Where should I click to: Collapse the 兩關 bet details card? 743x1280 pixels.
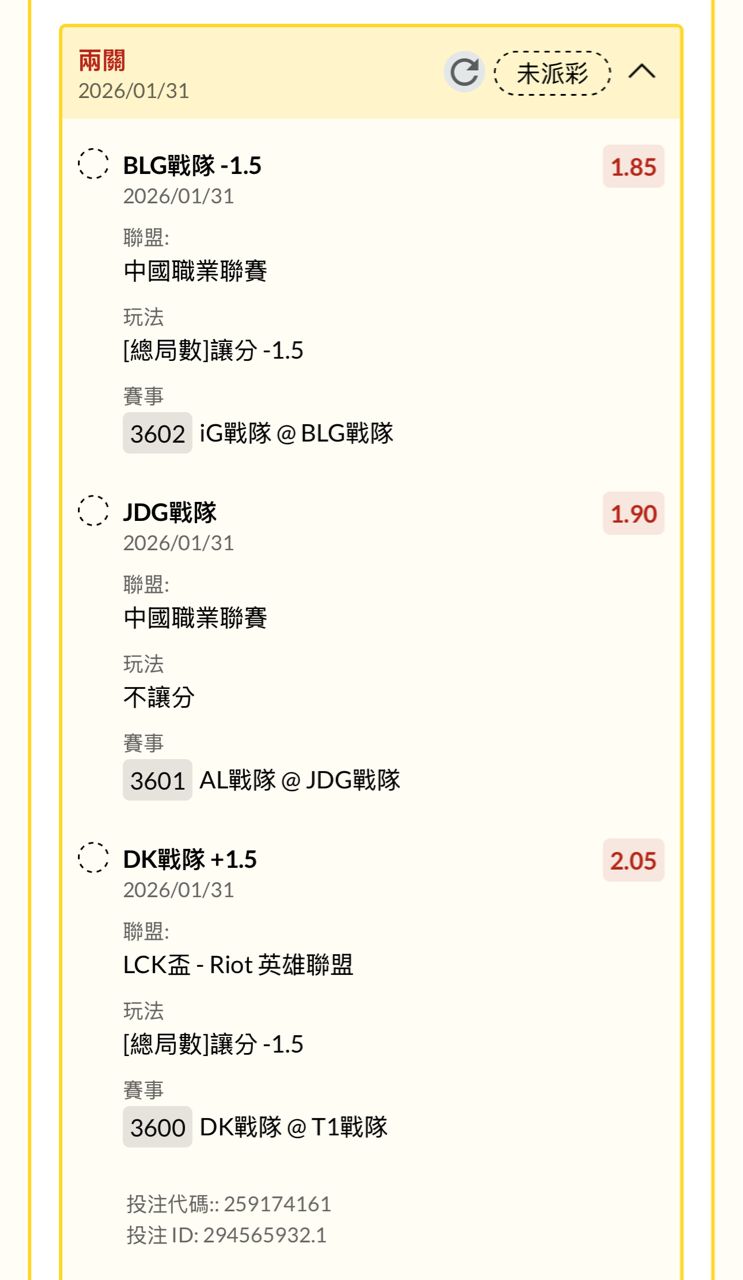[x=642, y=72]
